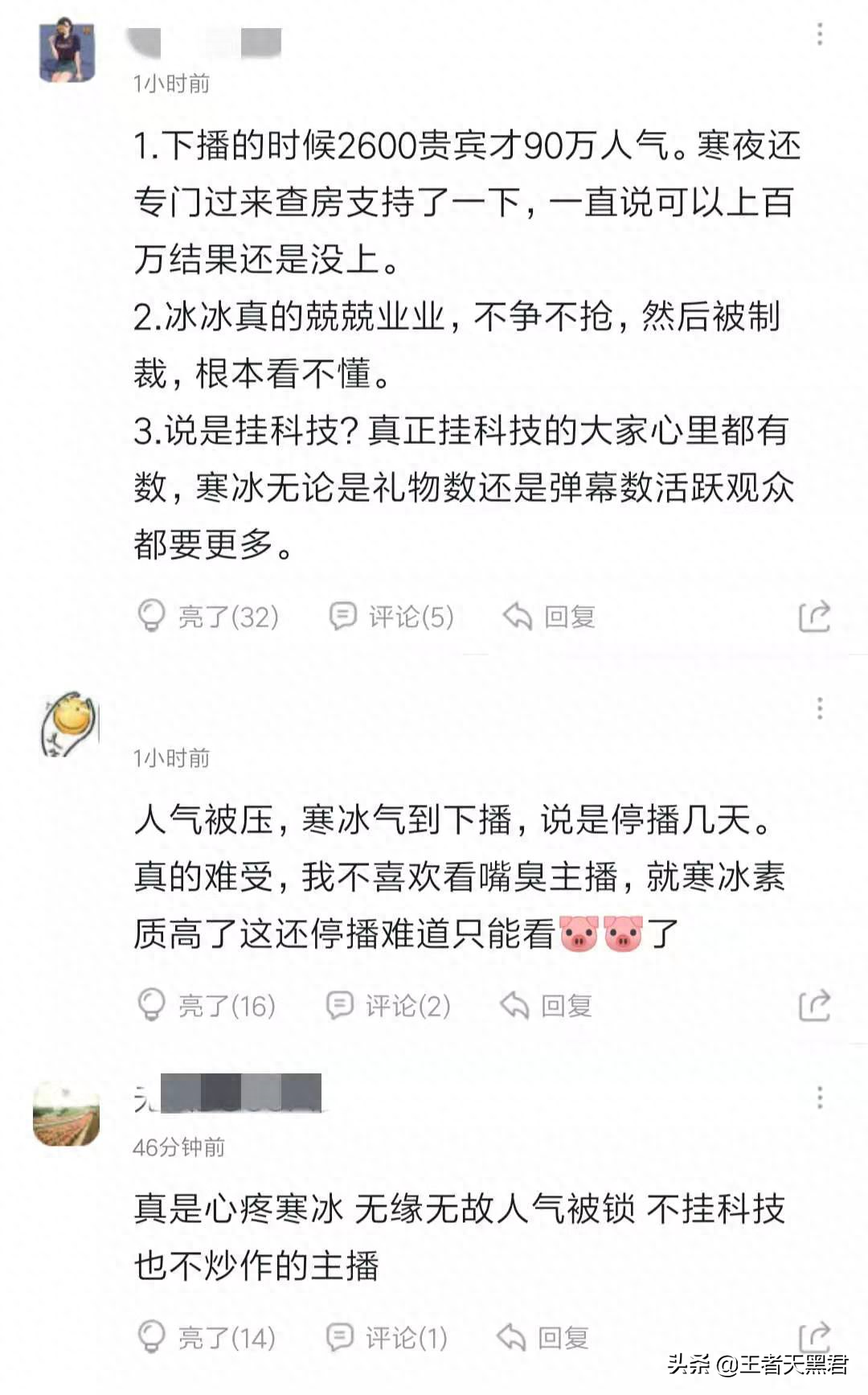Like the comment with 亮了(16)
The width and height of the screenshot is (868, 1395).
tap(207, 1006)
